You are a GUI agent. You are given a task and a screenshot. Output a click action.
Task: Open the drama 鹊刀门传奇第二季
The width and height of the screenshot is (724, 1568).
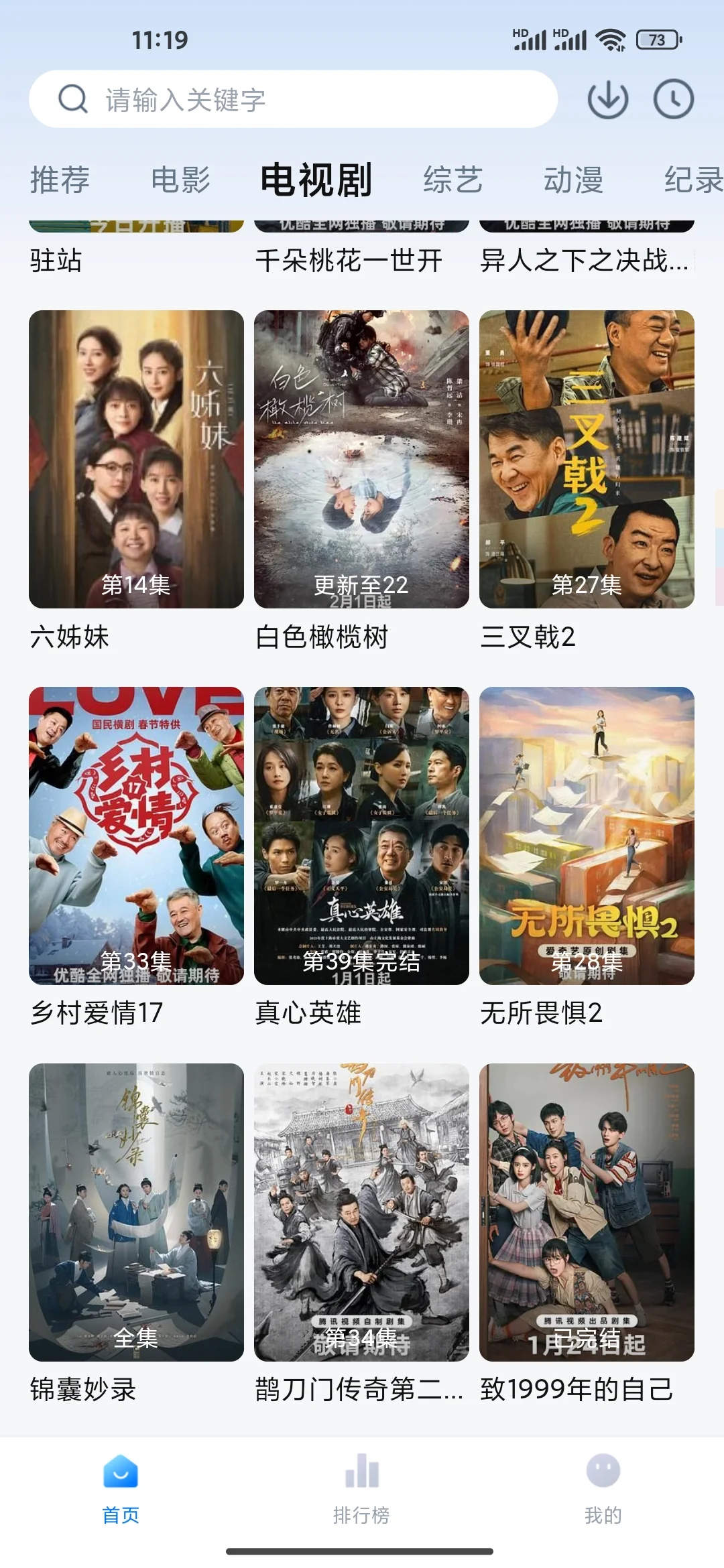[361, 1212]
